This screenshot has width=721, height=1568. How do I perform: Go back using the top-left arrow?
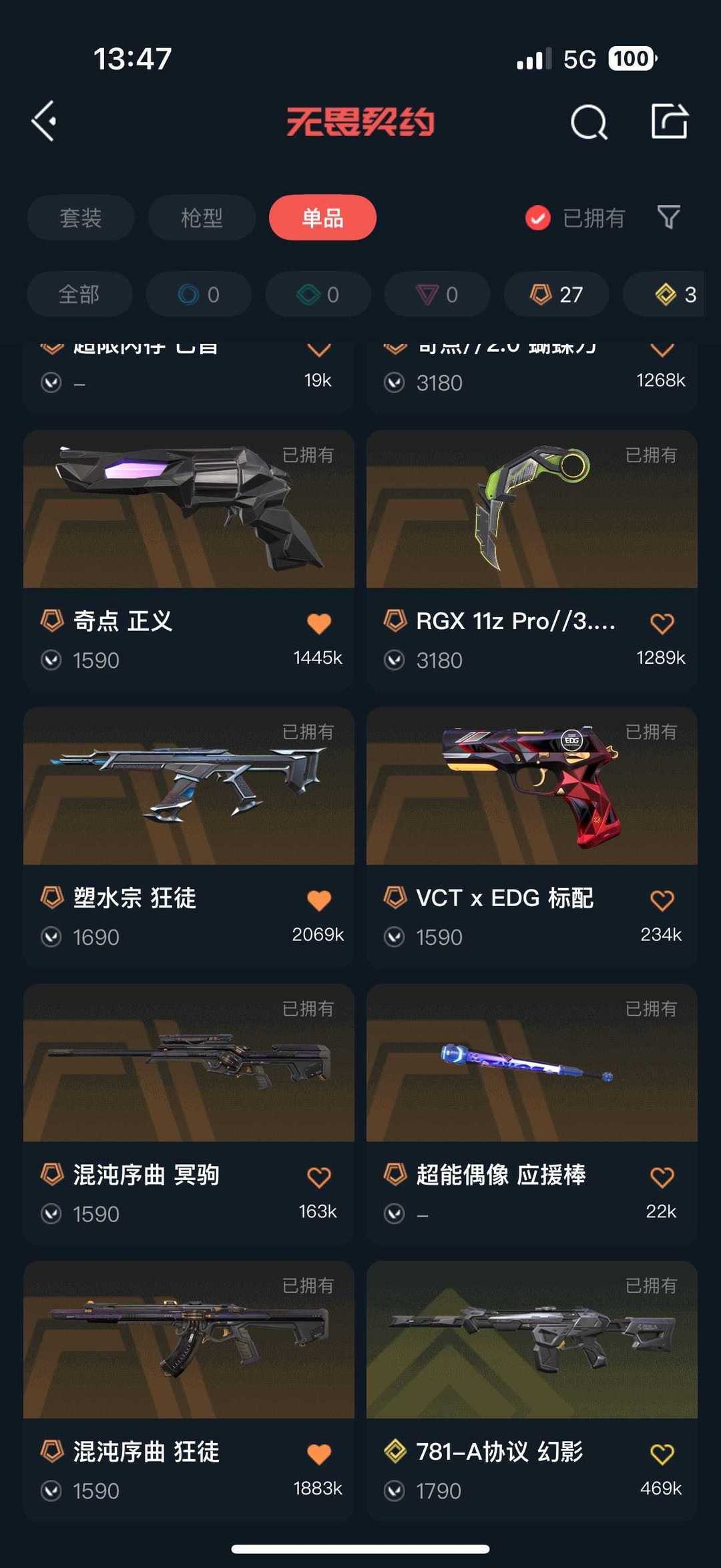point(44,122)
